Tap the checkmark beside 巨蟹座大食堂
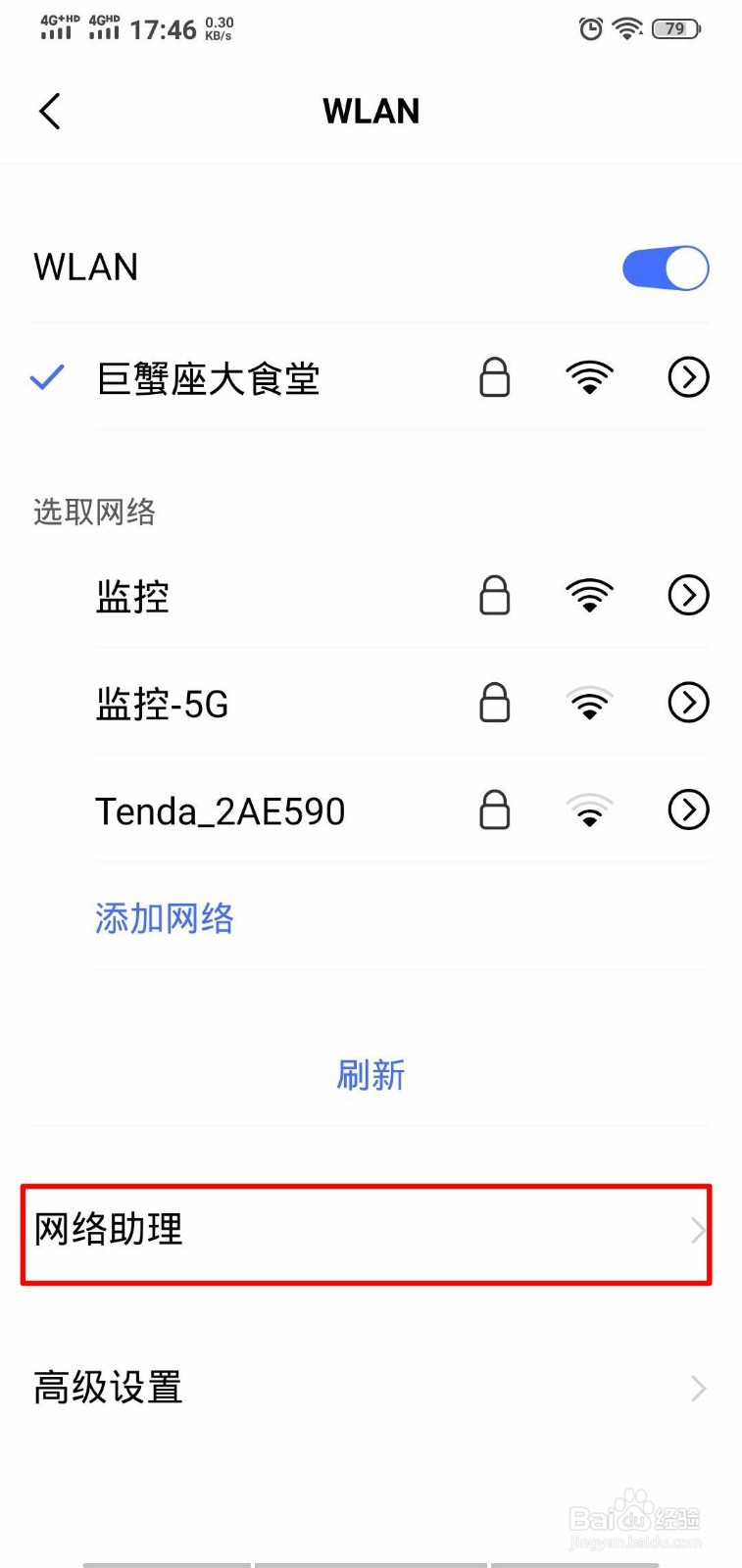 (x=45, y=377)
